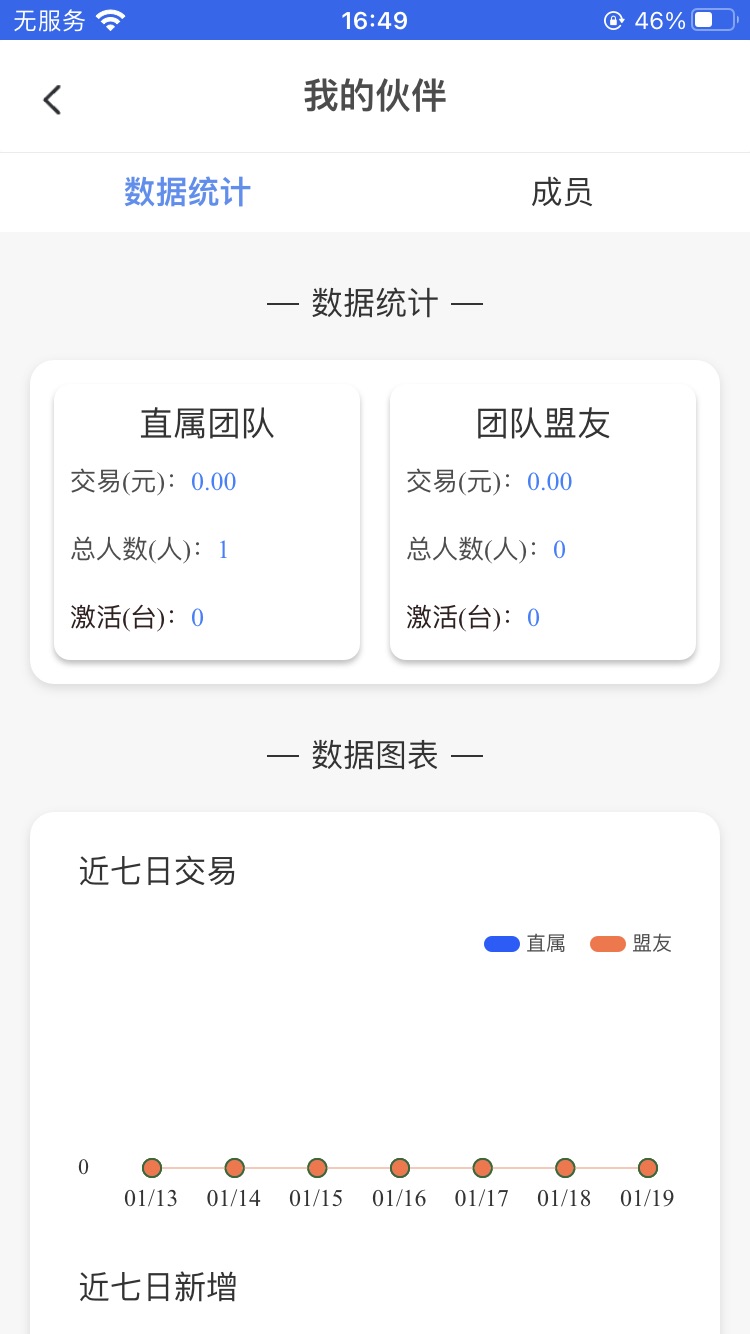Tap the 01/19 data point on chart

pyautogui.click(x=647, y=1167)
